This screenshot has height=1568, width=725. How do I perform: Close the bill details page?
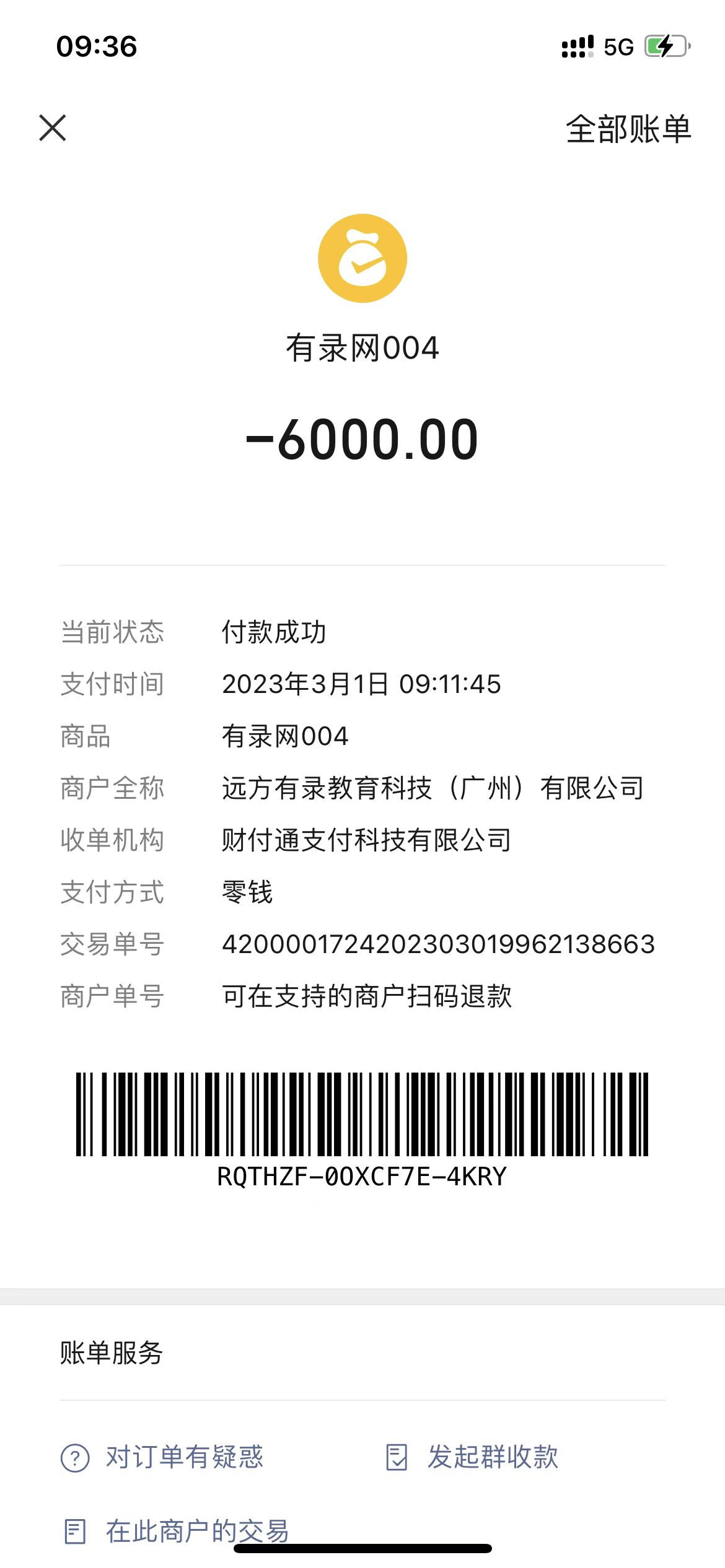point(53,128)
